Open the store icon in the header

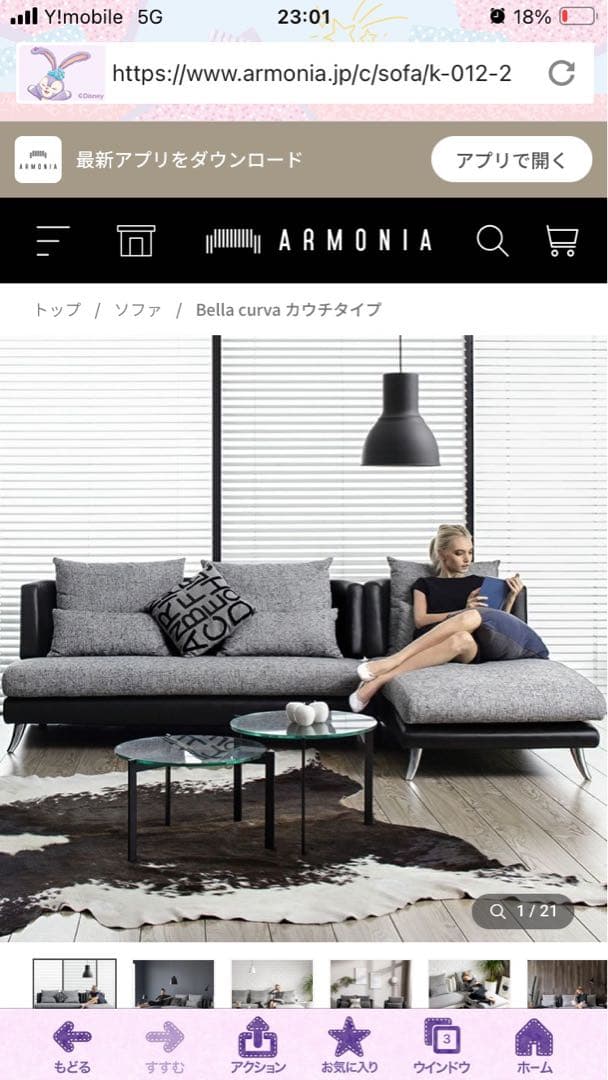136,240
